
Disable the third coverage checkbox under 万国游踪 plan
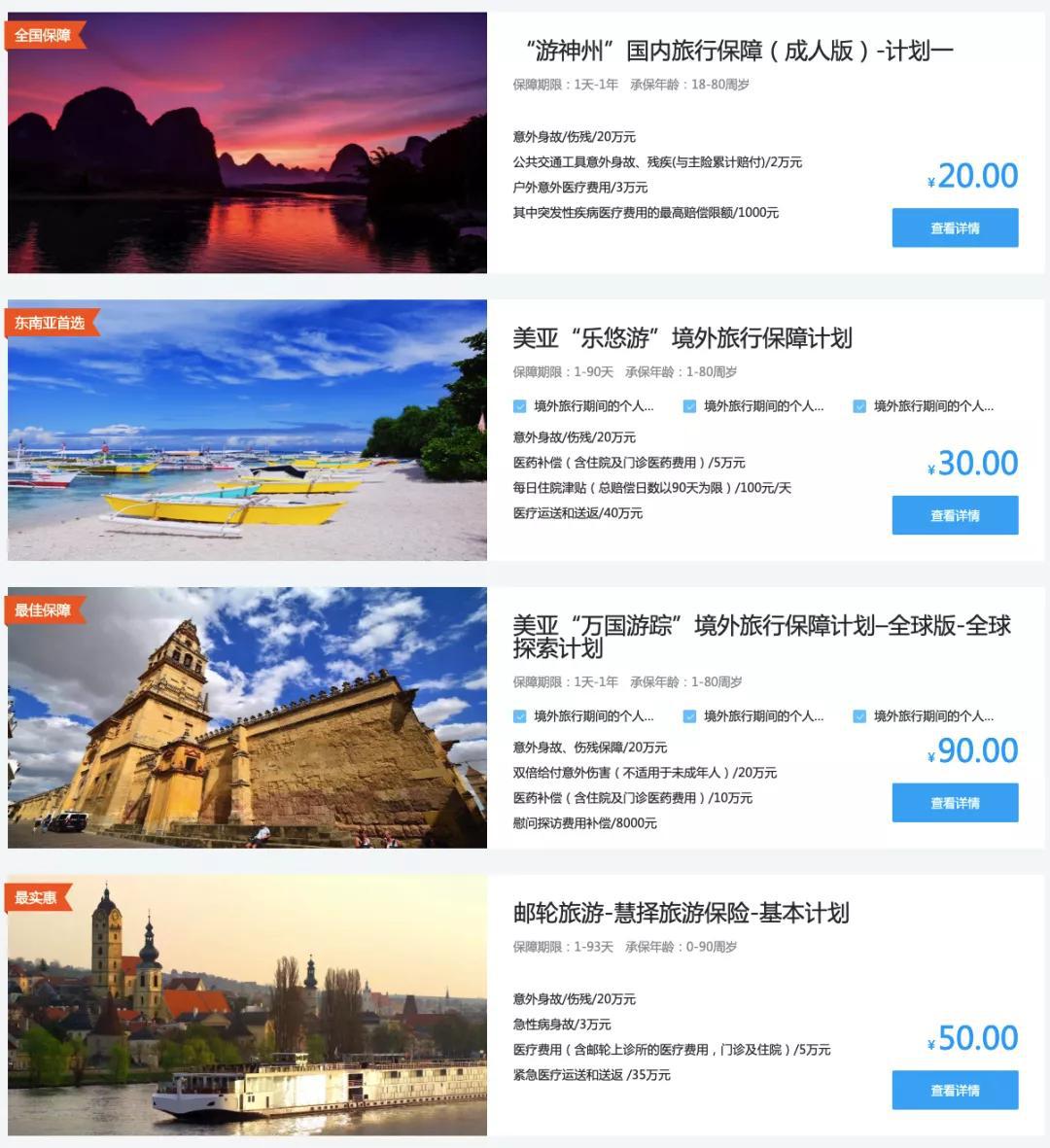pyautogui.click(x=858, y=716)
